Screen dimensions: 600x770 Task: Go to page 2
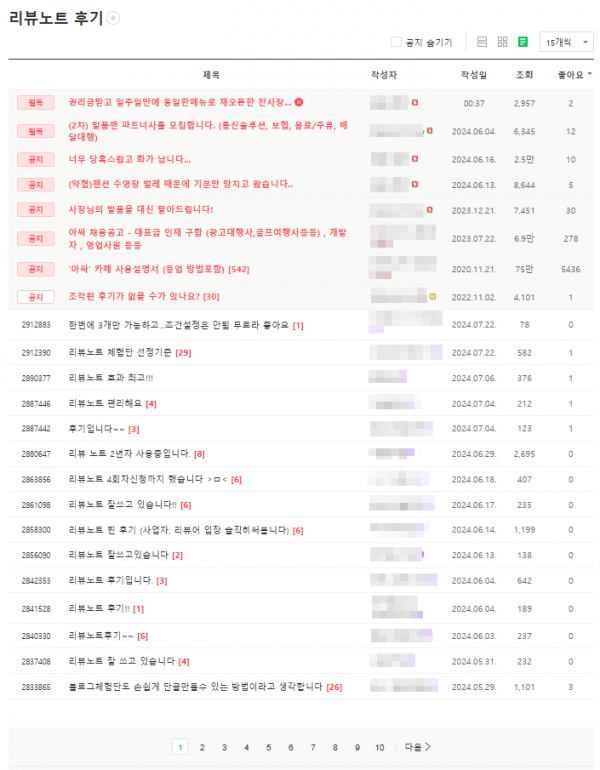pyautogui.click(x=202, y=747)
